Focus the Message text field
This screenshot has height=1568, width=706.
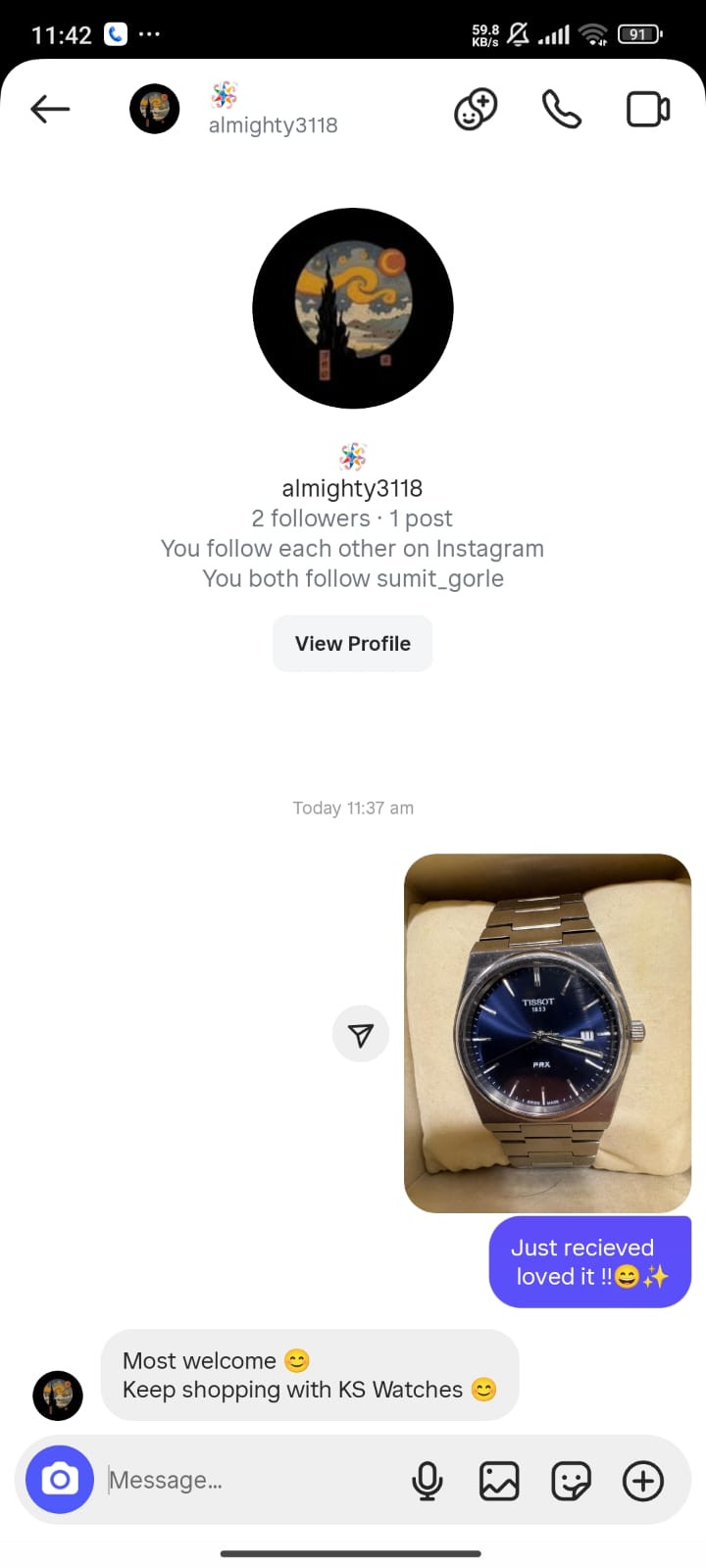click(x=245, y=1480)
